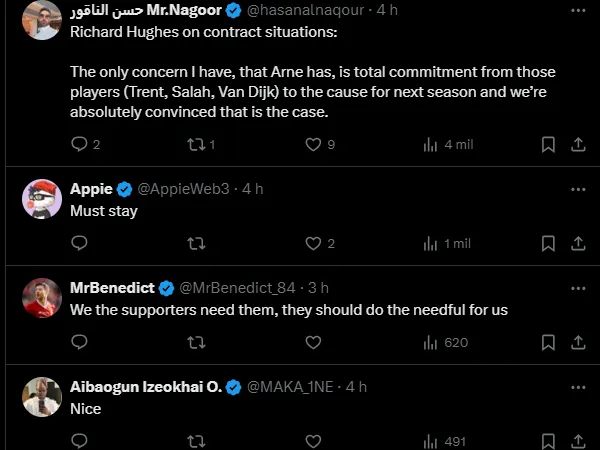The image size is (600, 450).
Task: Share Appie's reply
Action: 577,243
